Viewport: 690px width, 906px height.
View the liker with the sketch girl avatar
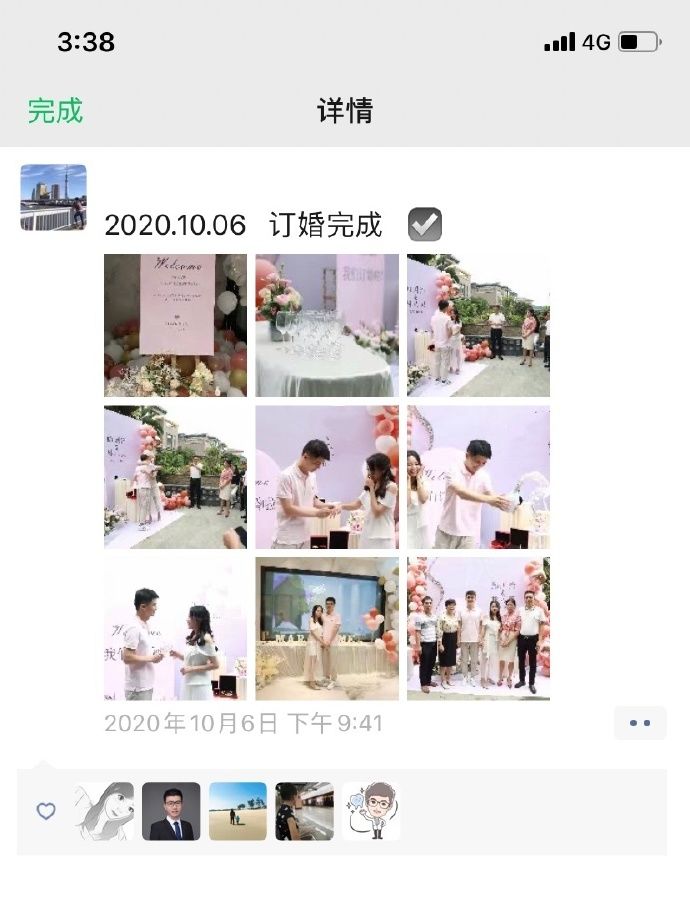point(104,811)
